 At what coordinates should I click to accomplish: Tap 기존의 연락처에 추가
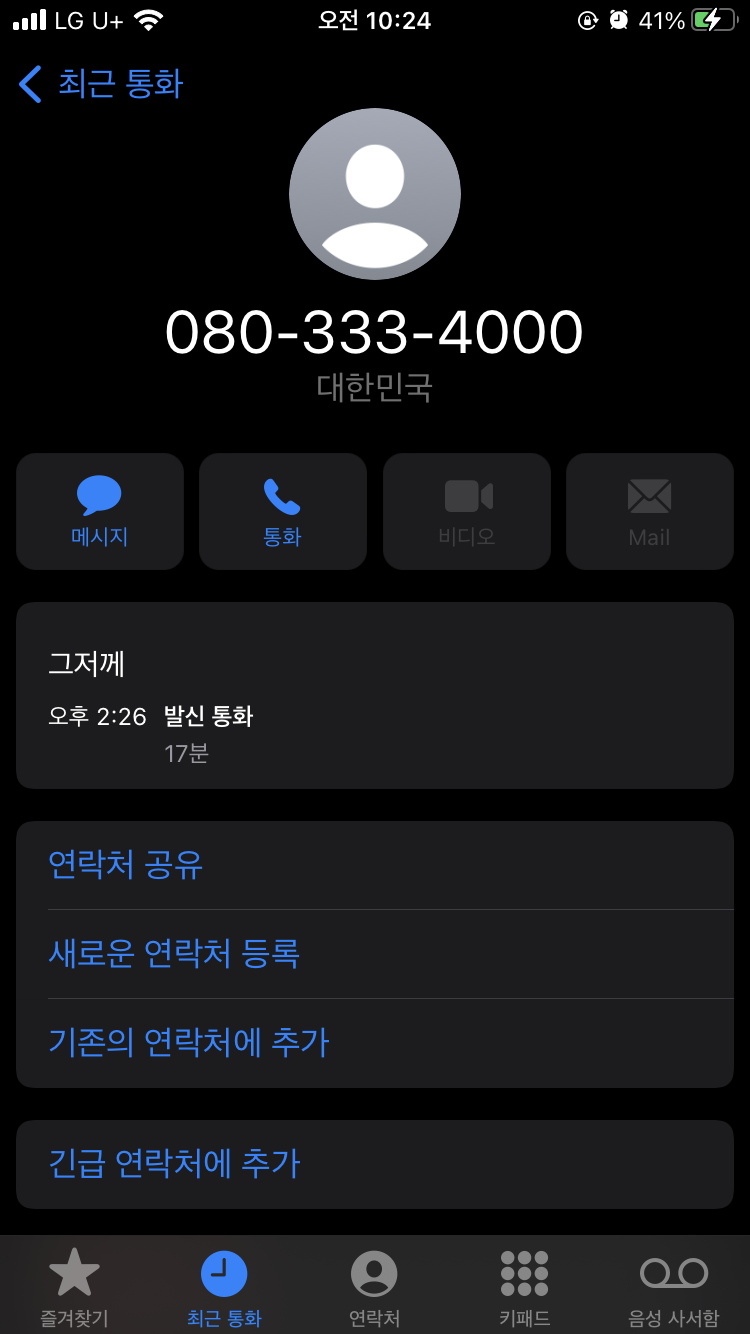point(189,1042)
